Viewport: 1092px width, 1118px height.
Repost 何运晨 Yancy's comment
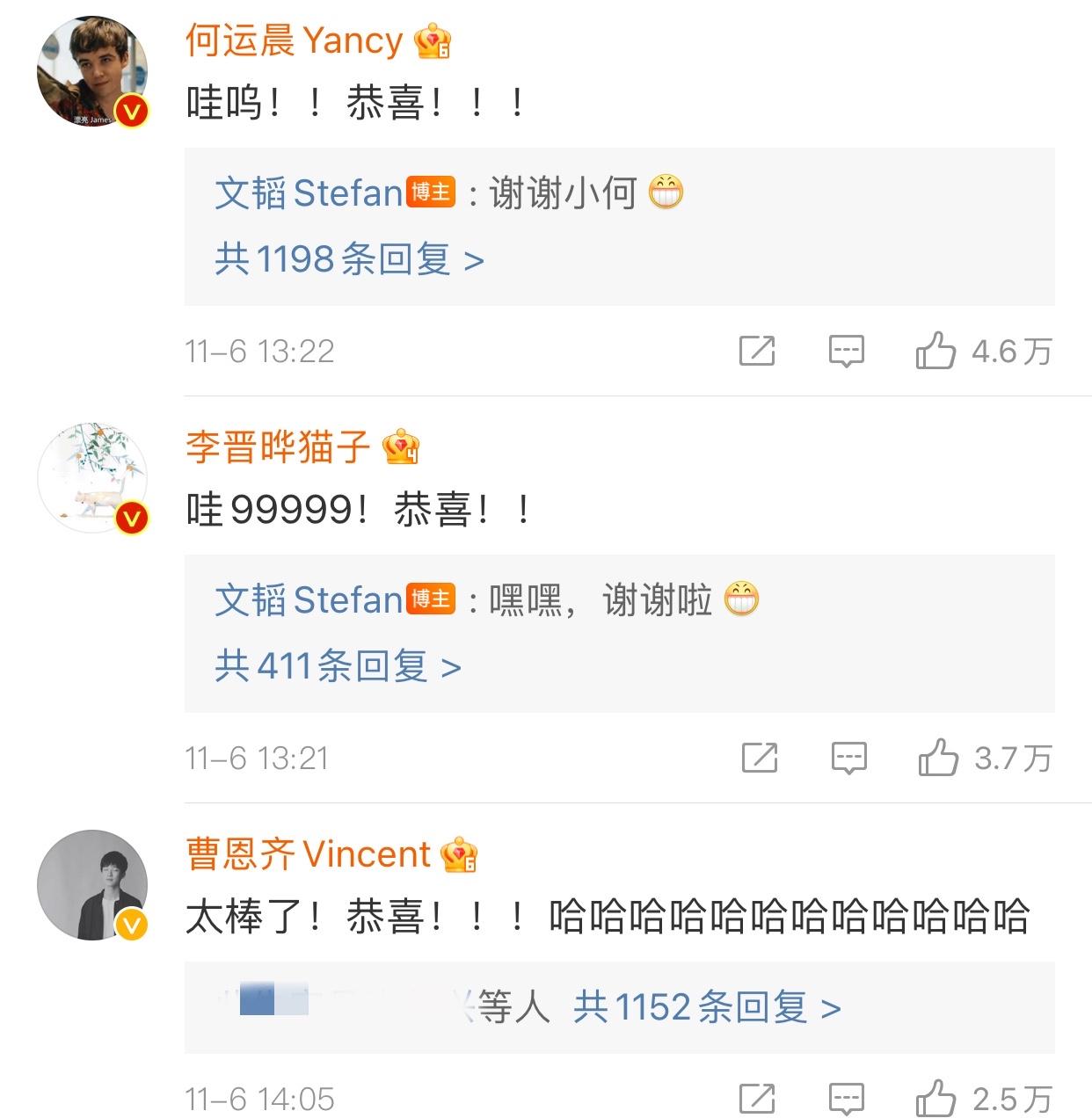click(x=757, y=351)
